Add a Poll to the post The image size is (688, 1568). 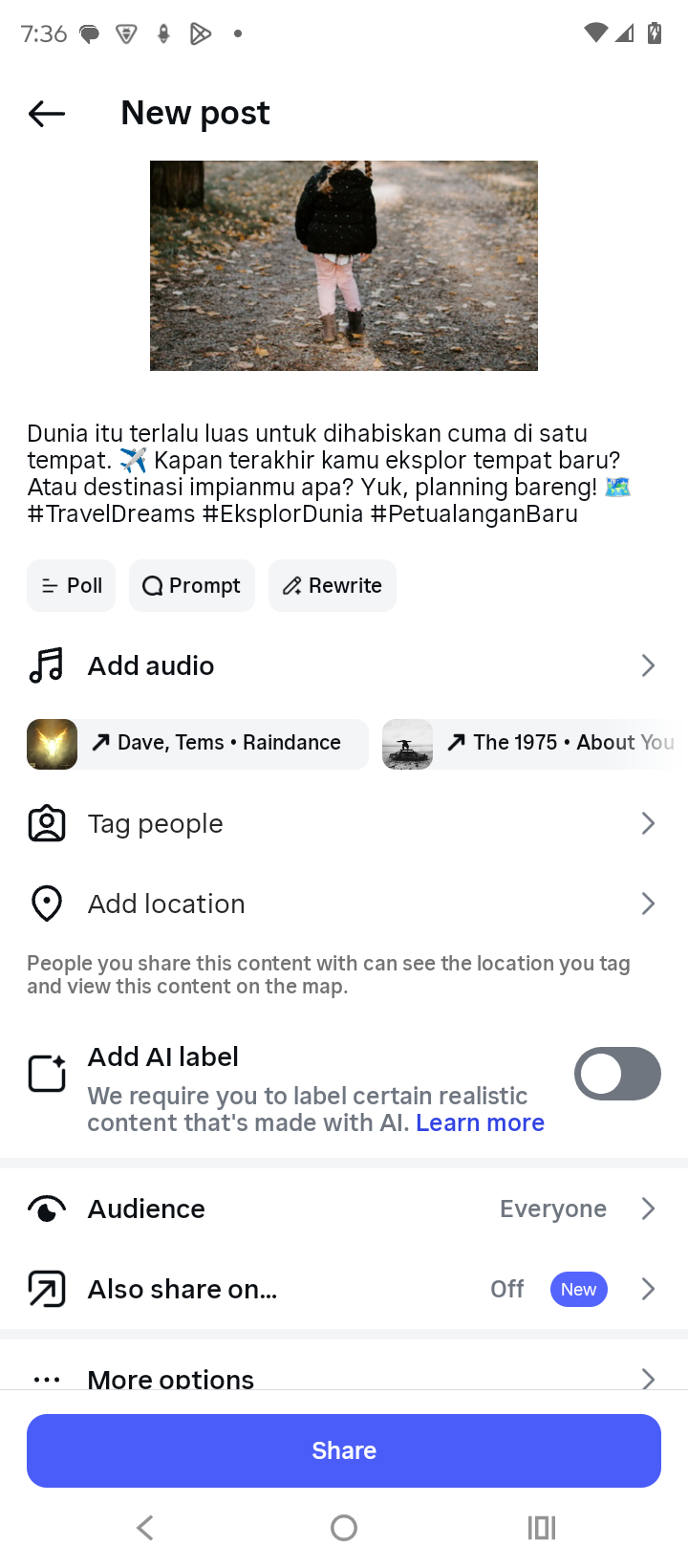(72, 586)
